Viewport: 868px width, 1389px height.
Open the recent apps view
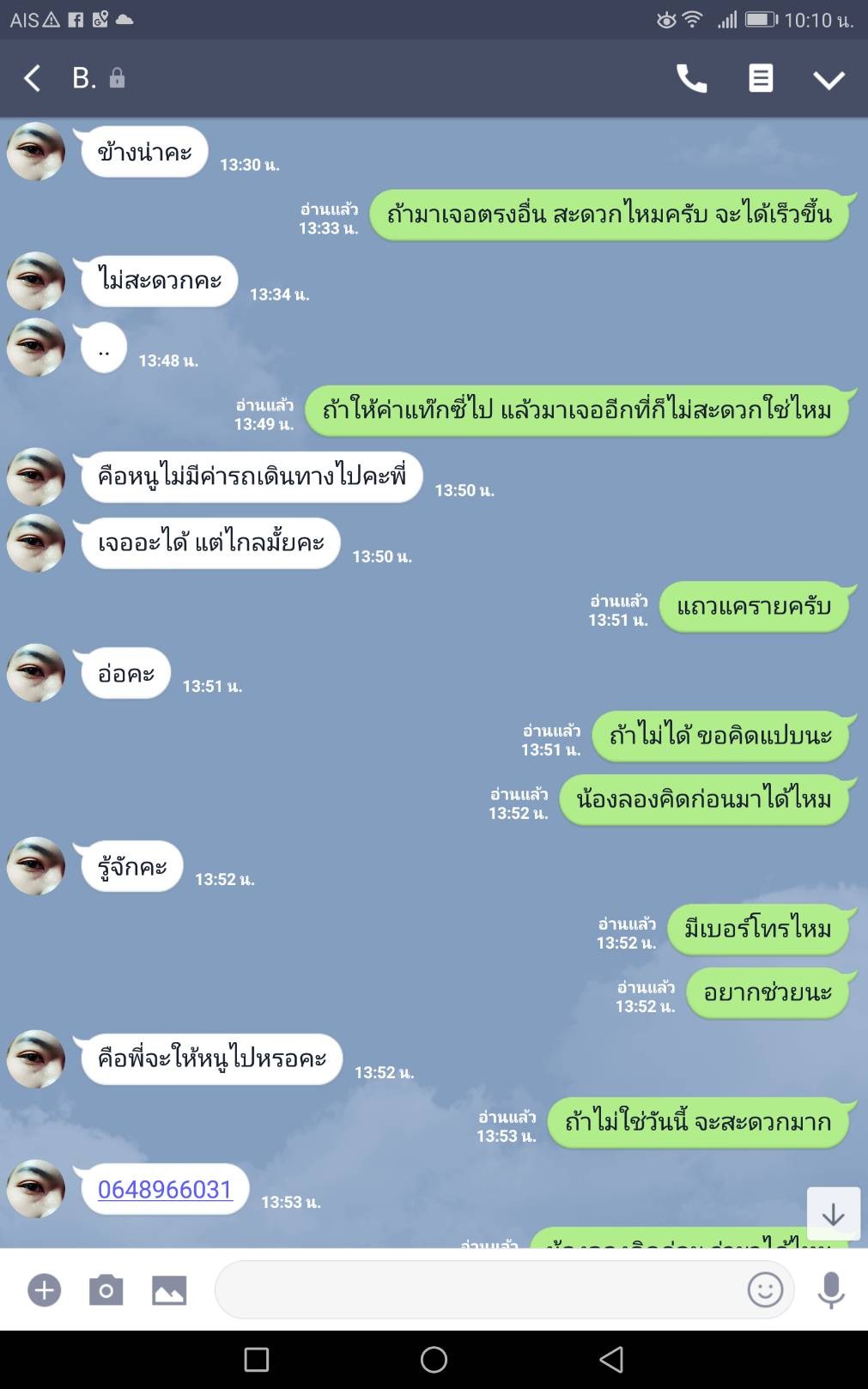(x=257, y=1359)
